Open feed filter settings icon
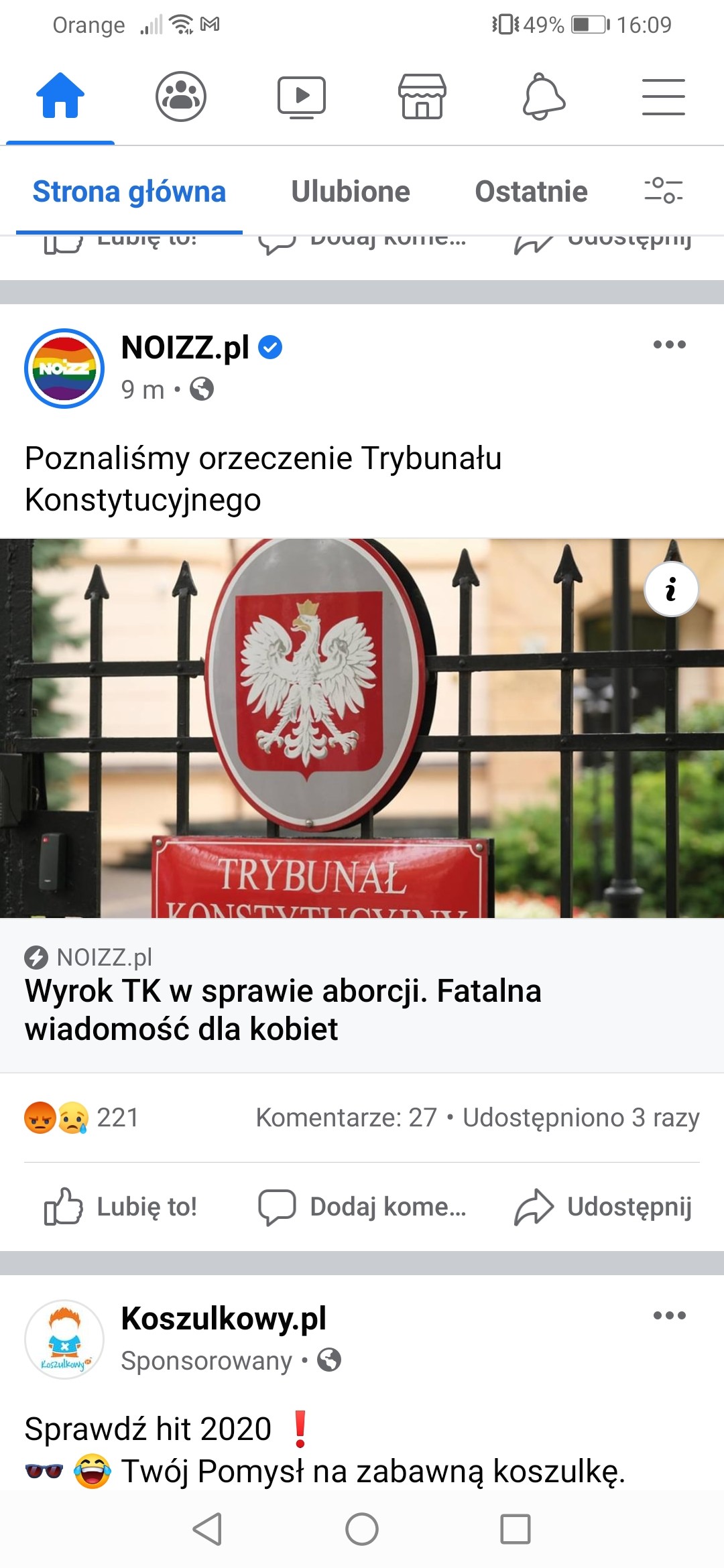This screenshot has height=1568, width=724. [663, 190]
